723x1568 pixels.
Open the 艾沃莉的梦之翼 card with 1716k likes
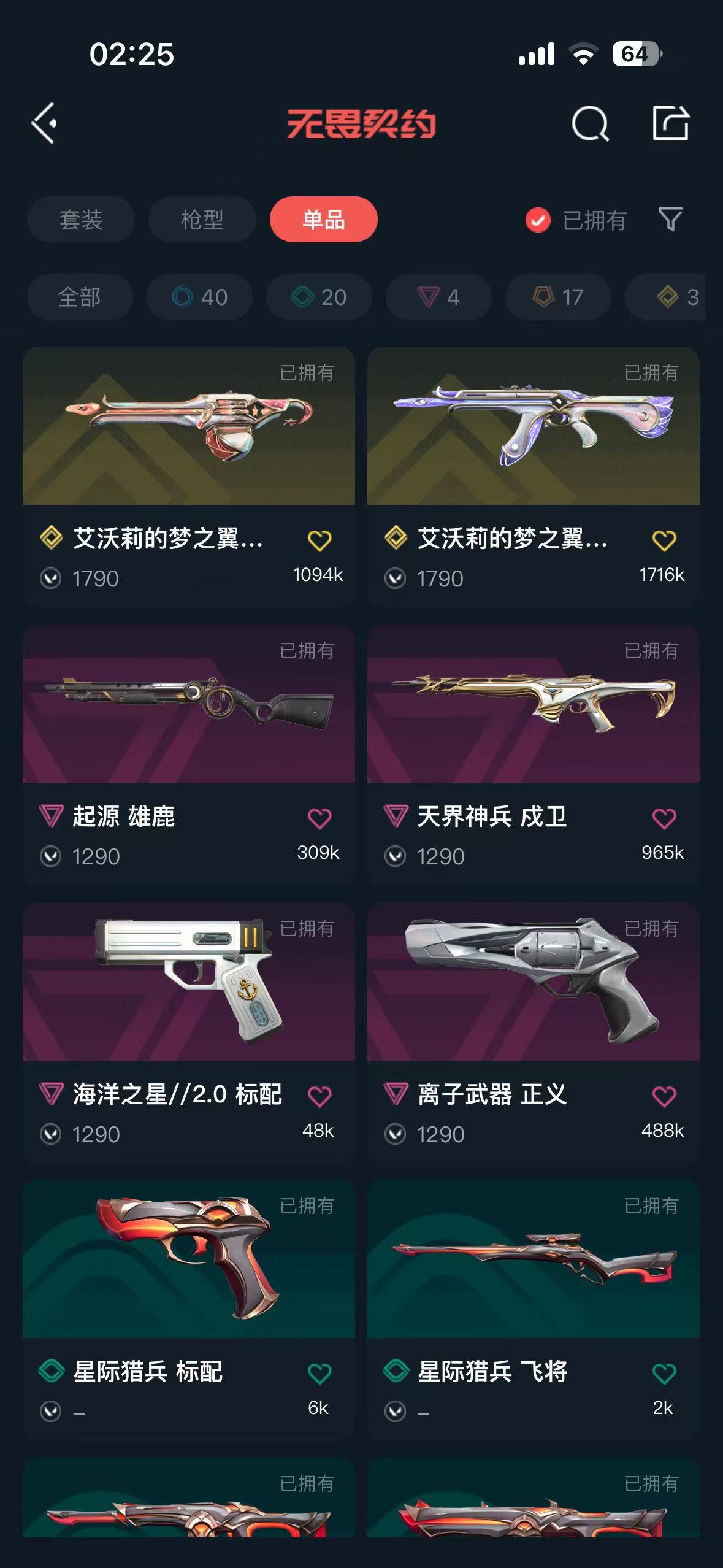(x=534, y=477)
